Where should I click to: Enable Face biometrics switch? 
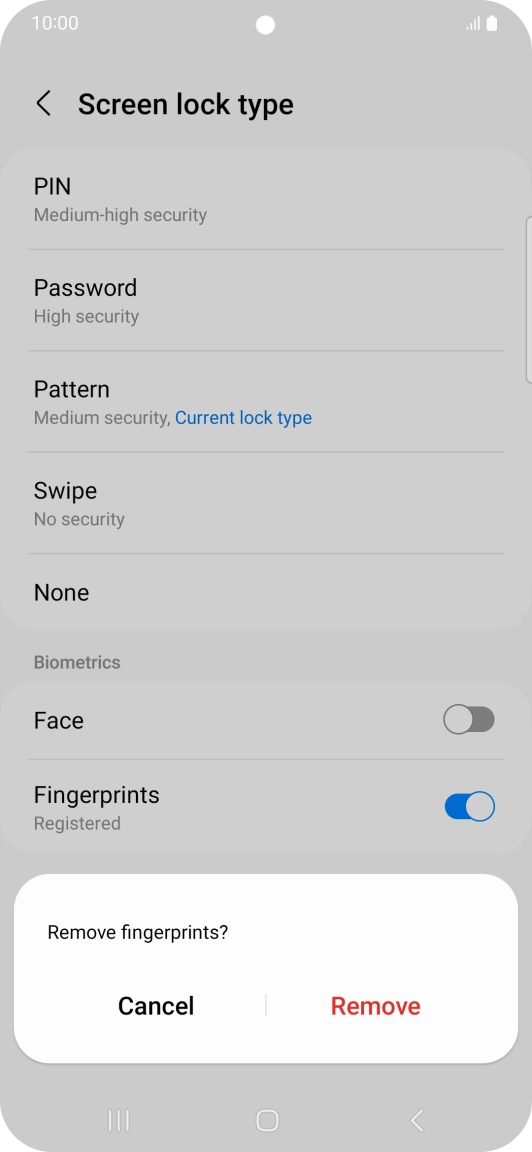pos(469,720)
